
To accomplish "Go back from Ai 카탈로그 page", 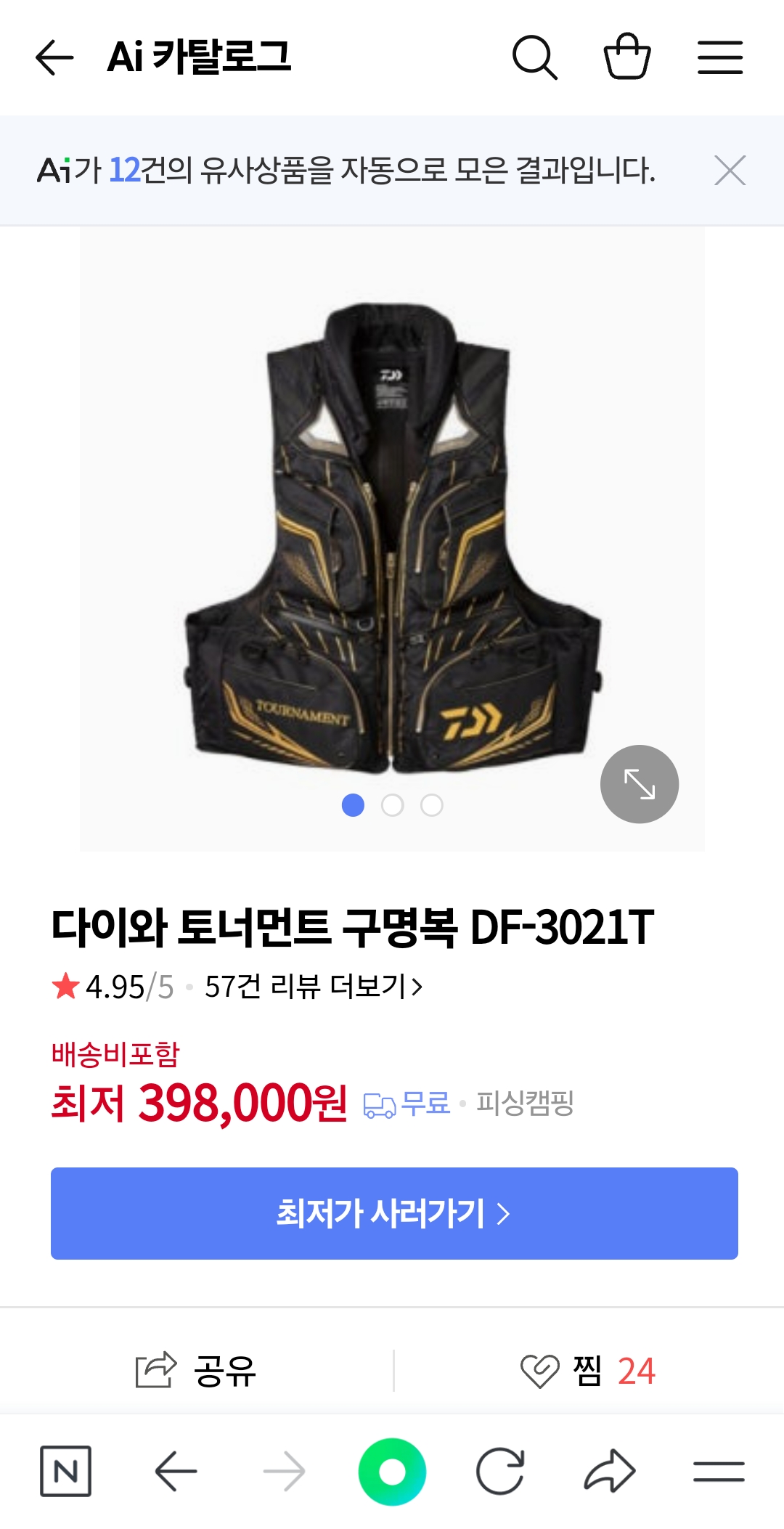I will 54,57.
